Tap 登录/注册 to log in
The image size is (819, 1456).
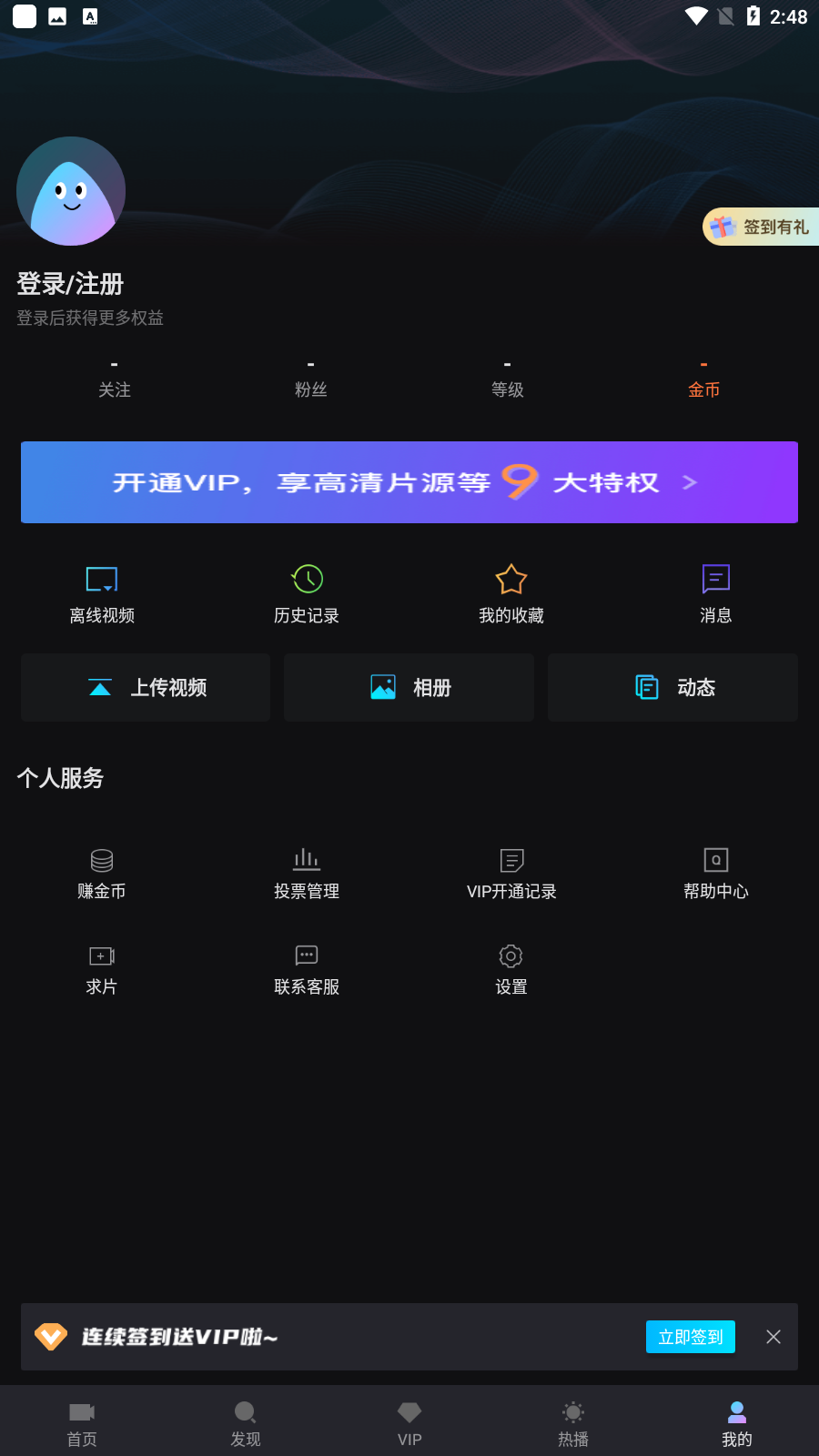point(70,284)
